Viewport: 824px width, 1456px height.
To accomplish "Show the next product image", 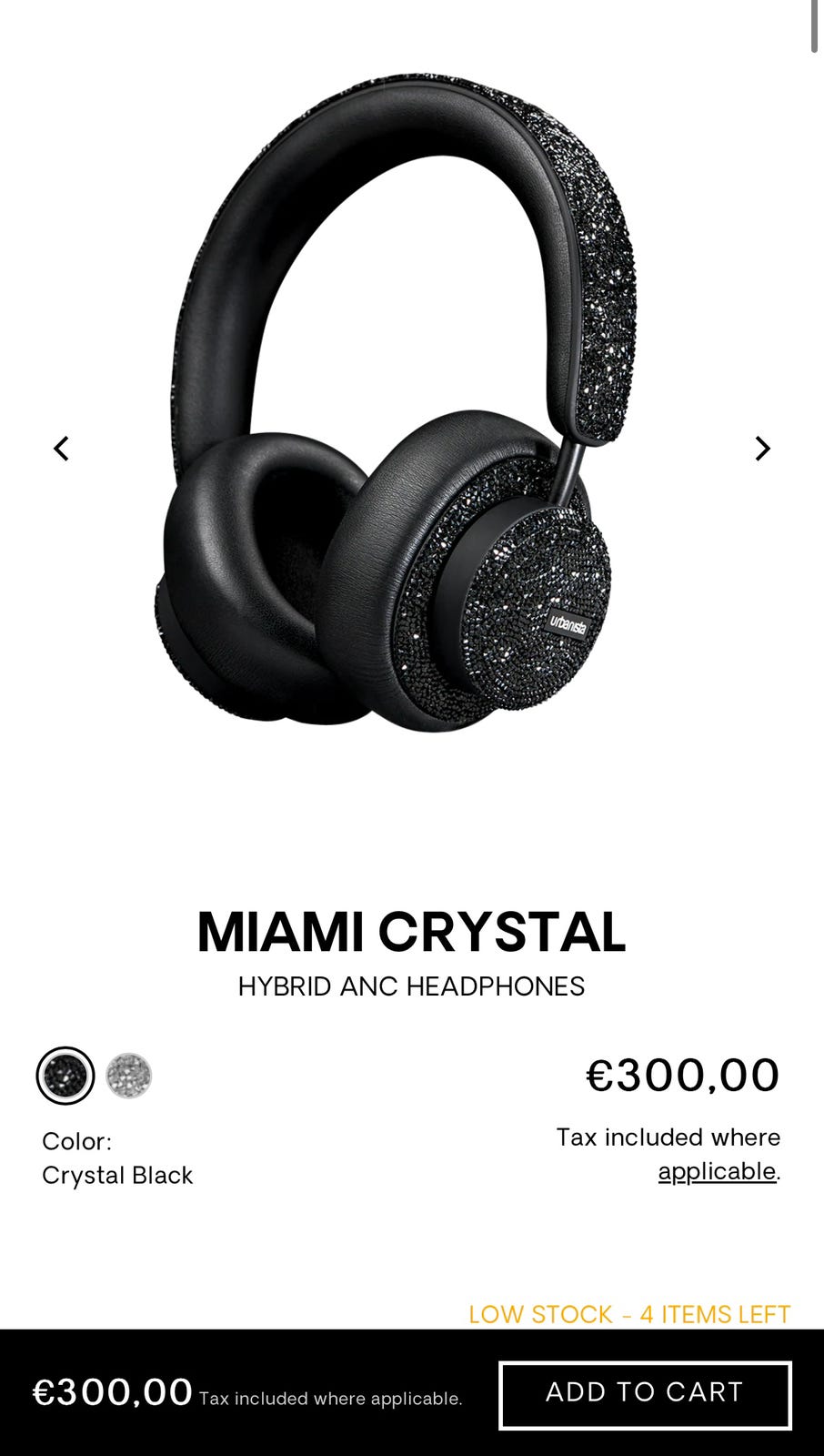I will [x=762, y=449].
